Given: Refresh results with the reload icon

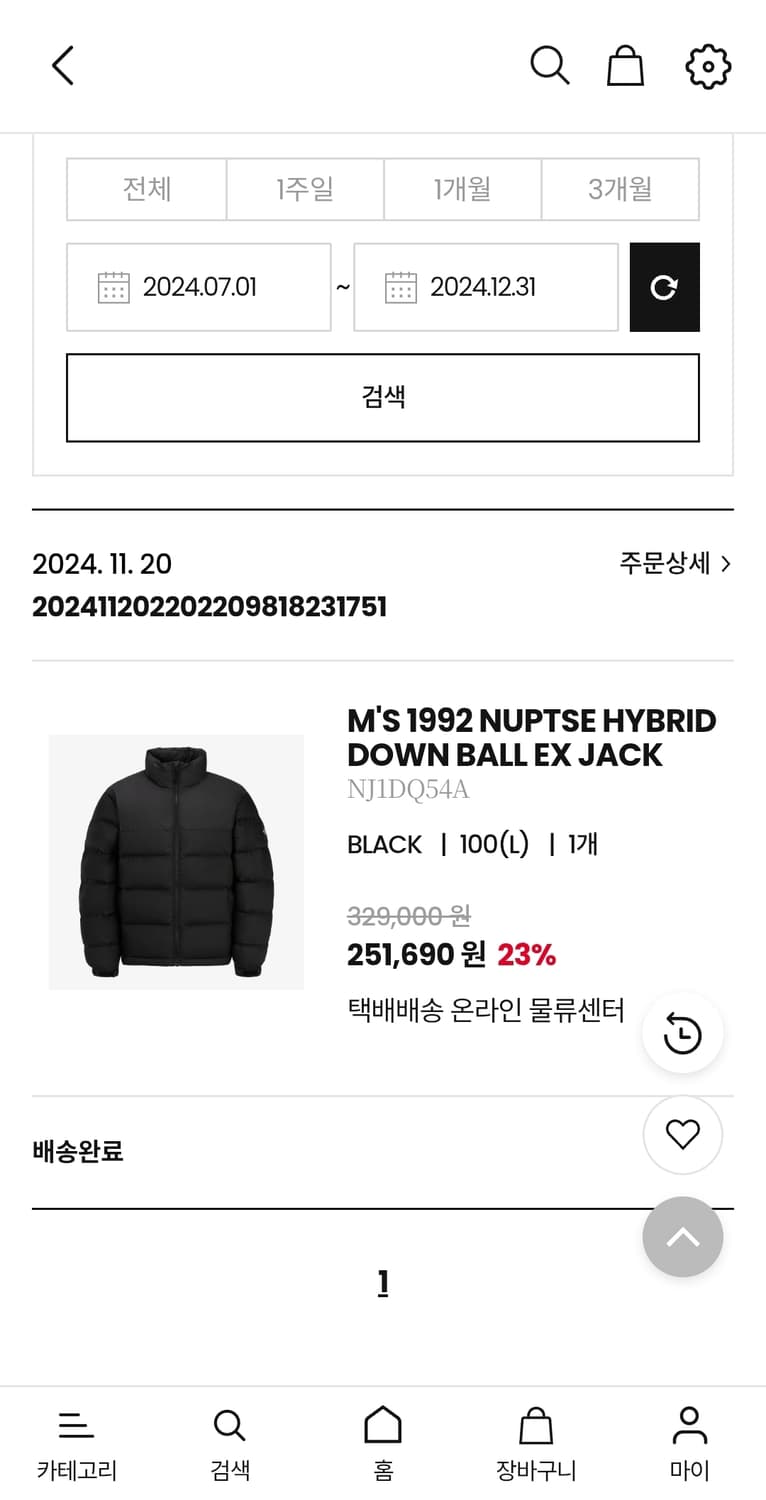Looking at the screenshot, I should pyautogui.click(x=664, y=287).
